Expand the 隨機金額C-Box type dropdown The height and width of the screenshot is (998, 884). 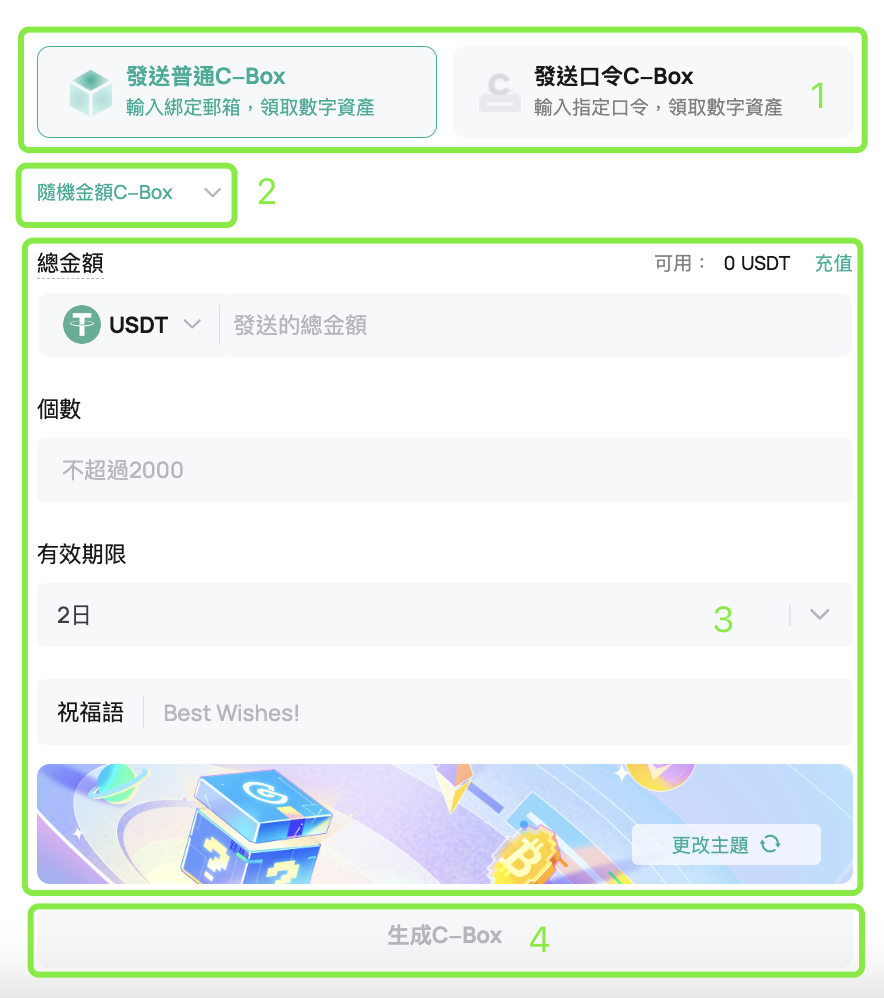pyautogui.click(x=128, y=193)
